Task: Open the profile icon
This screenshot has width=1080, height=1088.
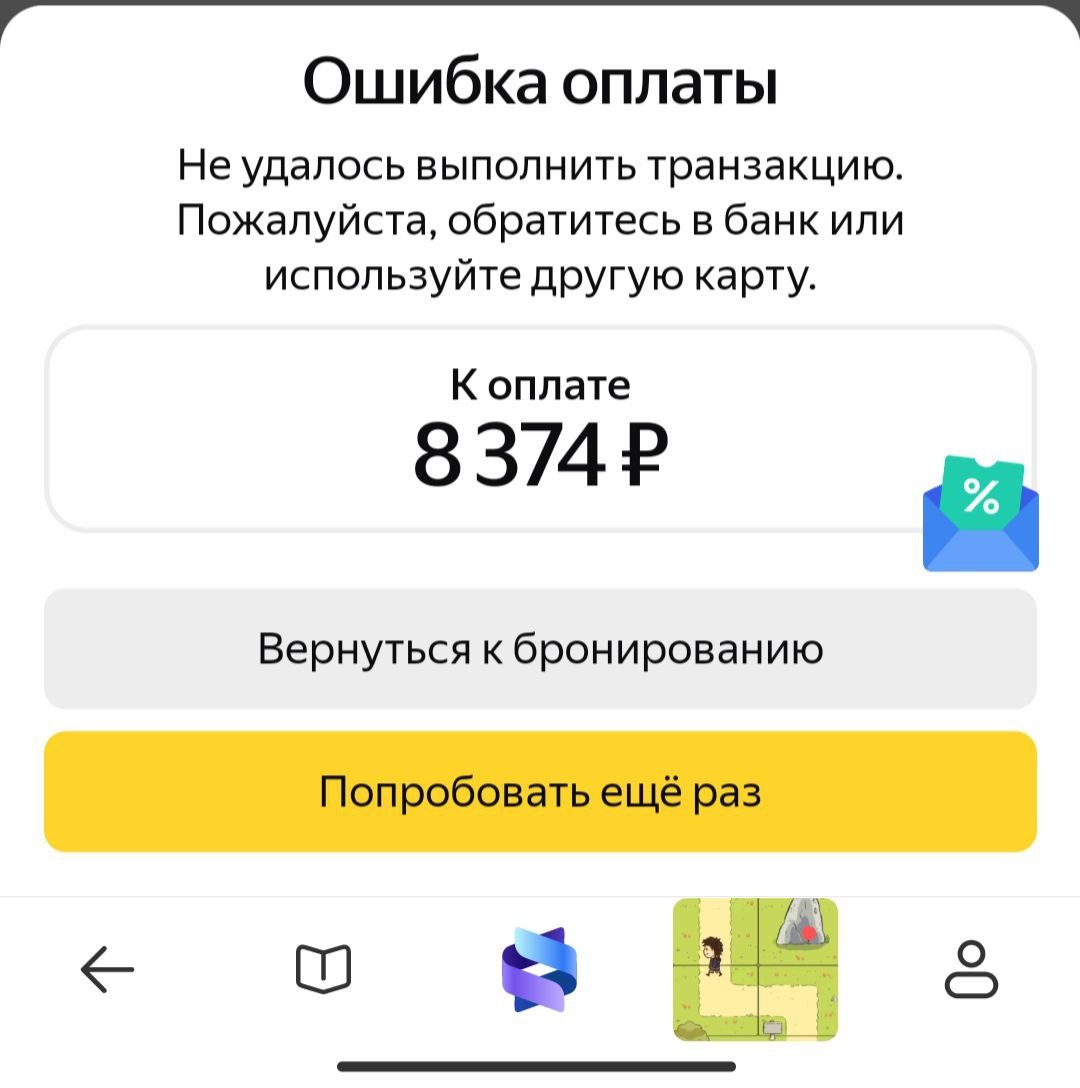Action: 971,968
